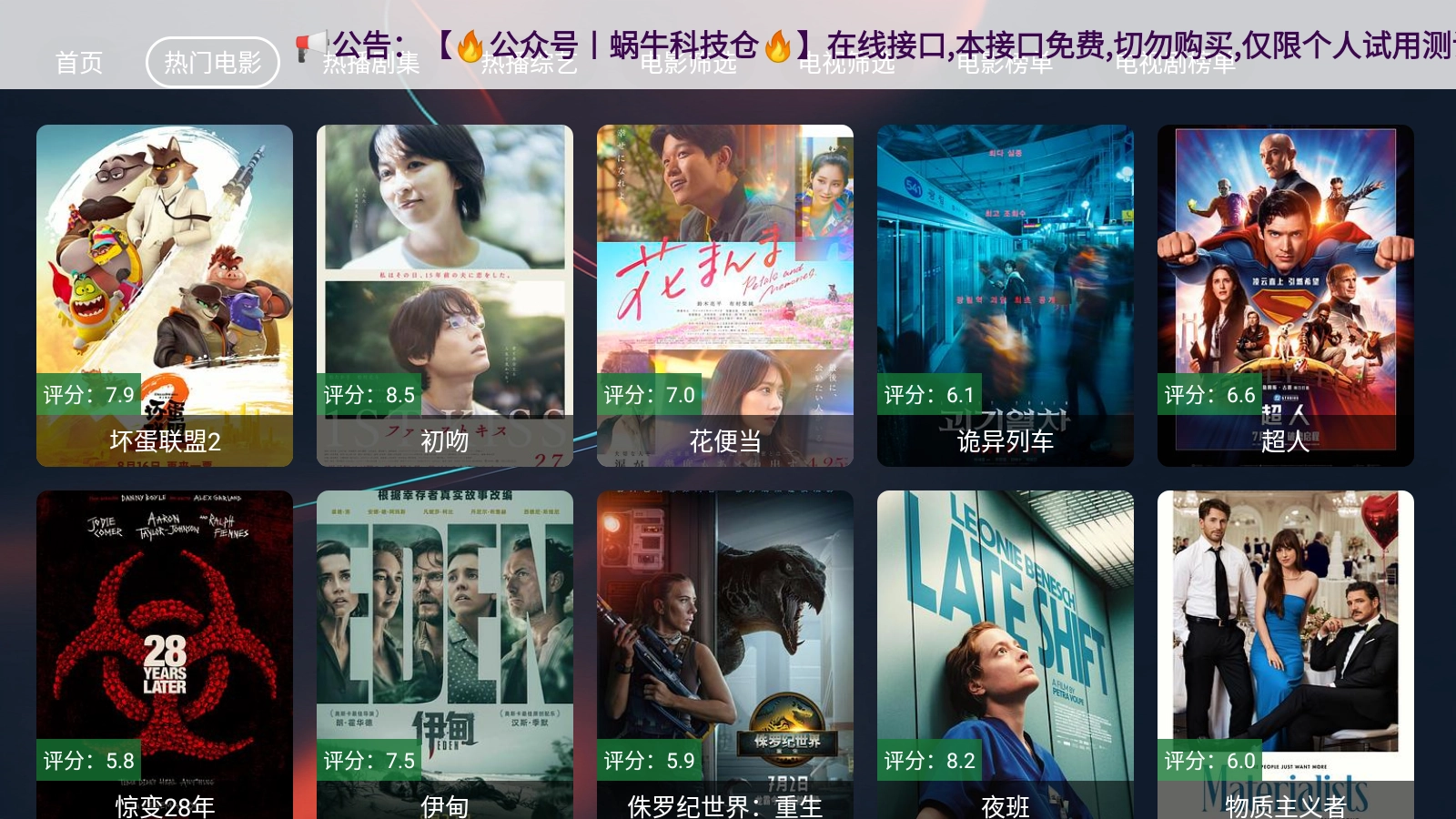The width and height of the screenshot is (1456, 819).
Task: Open the 电视剧榜单 tab
Action: coord(1176,65)
